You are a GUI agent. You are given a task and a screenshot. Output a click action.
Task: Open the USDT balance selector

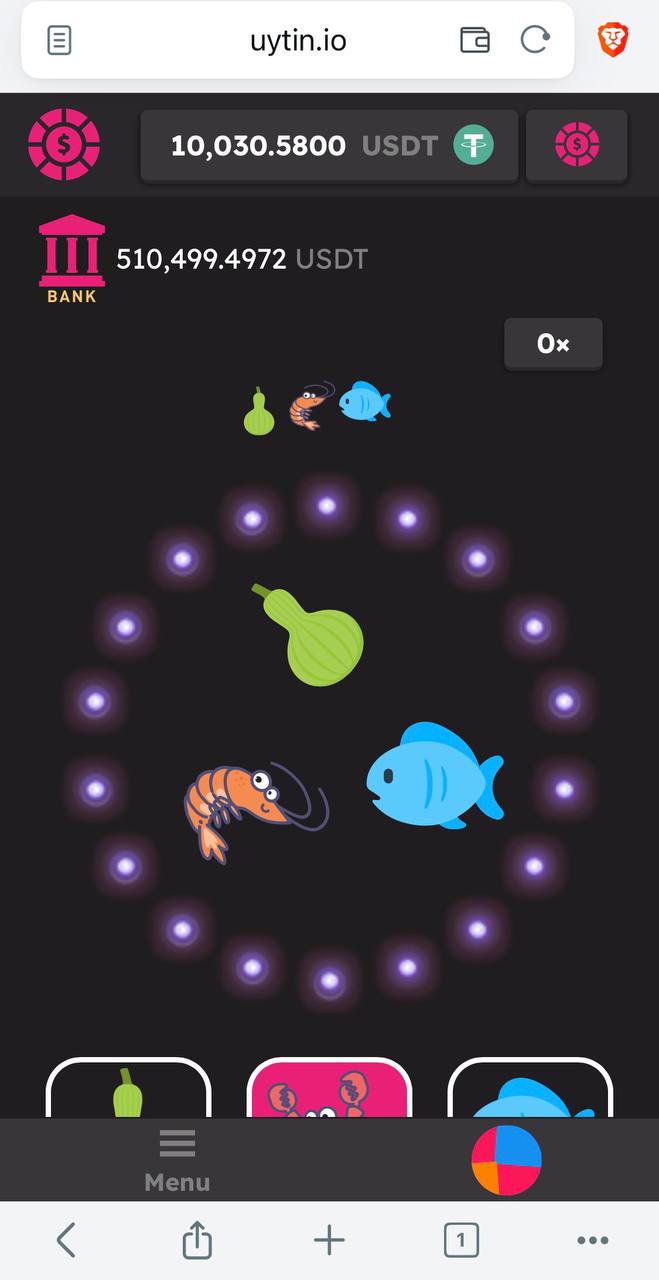pos(330,146)
